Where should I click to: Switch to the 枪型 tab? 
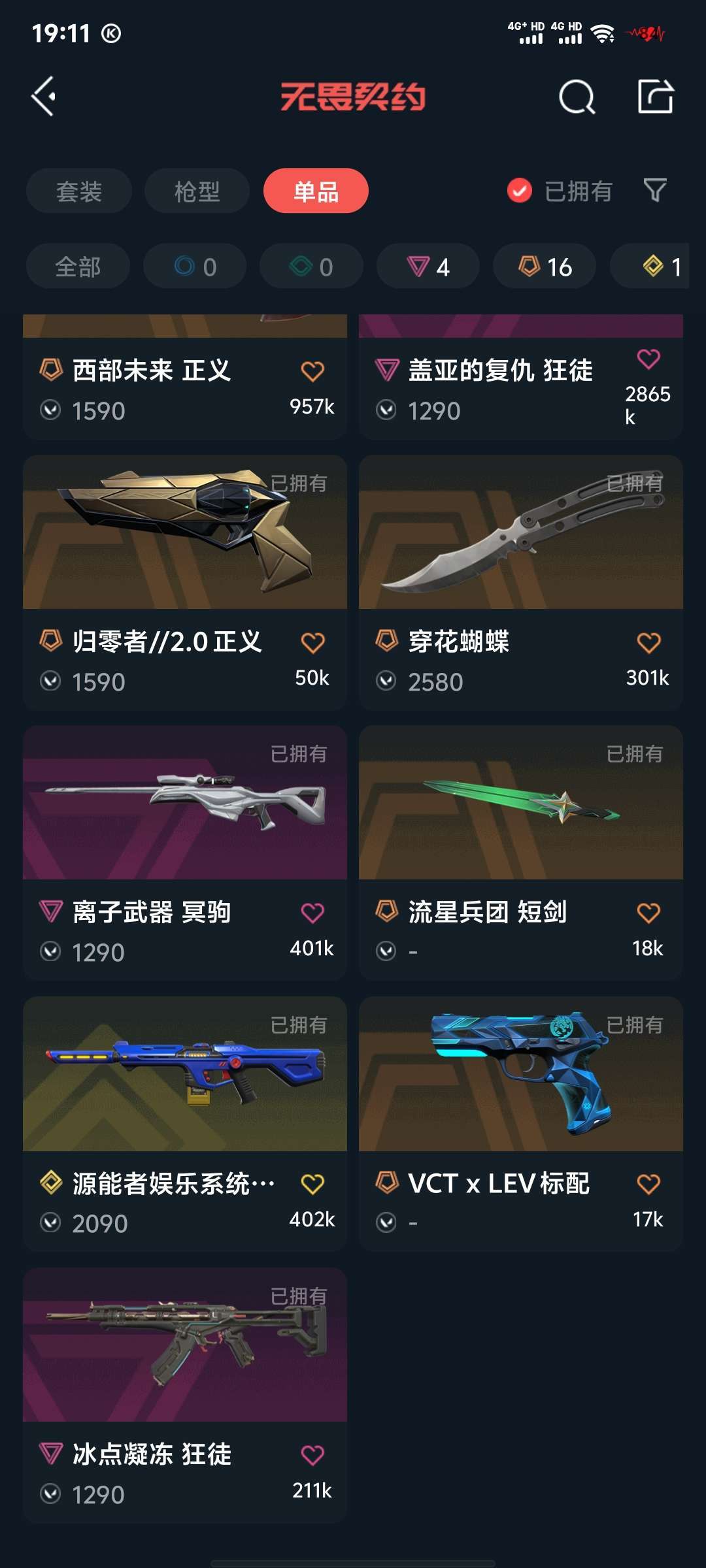(197, 191)
